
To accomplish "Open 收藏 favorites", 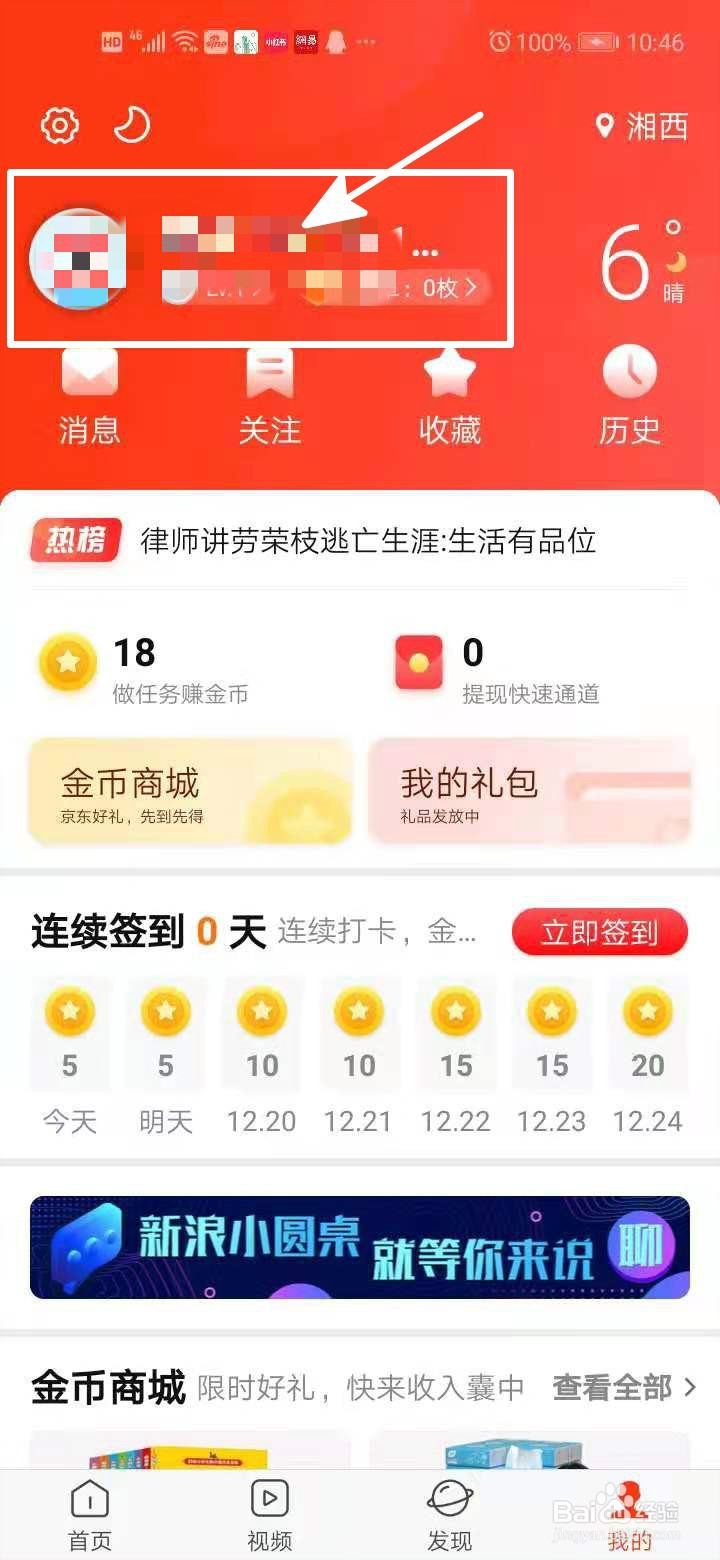I will coord(450,395).
